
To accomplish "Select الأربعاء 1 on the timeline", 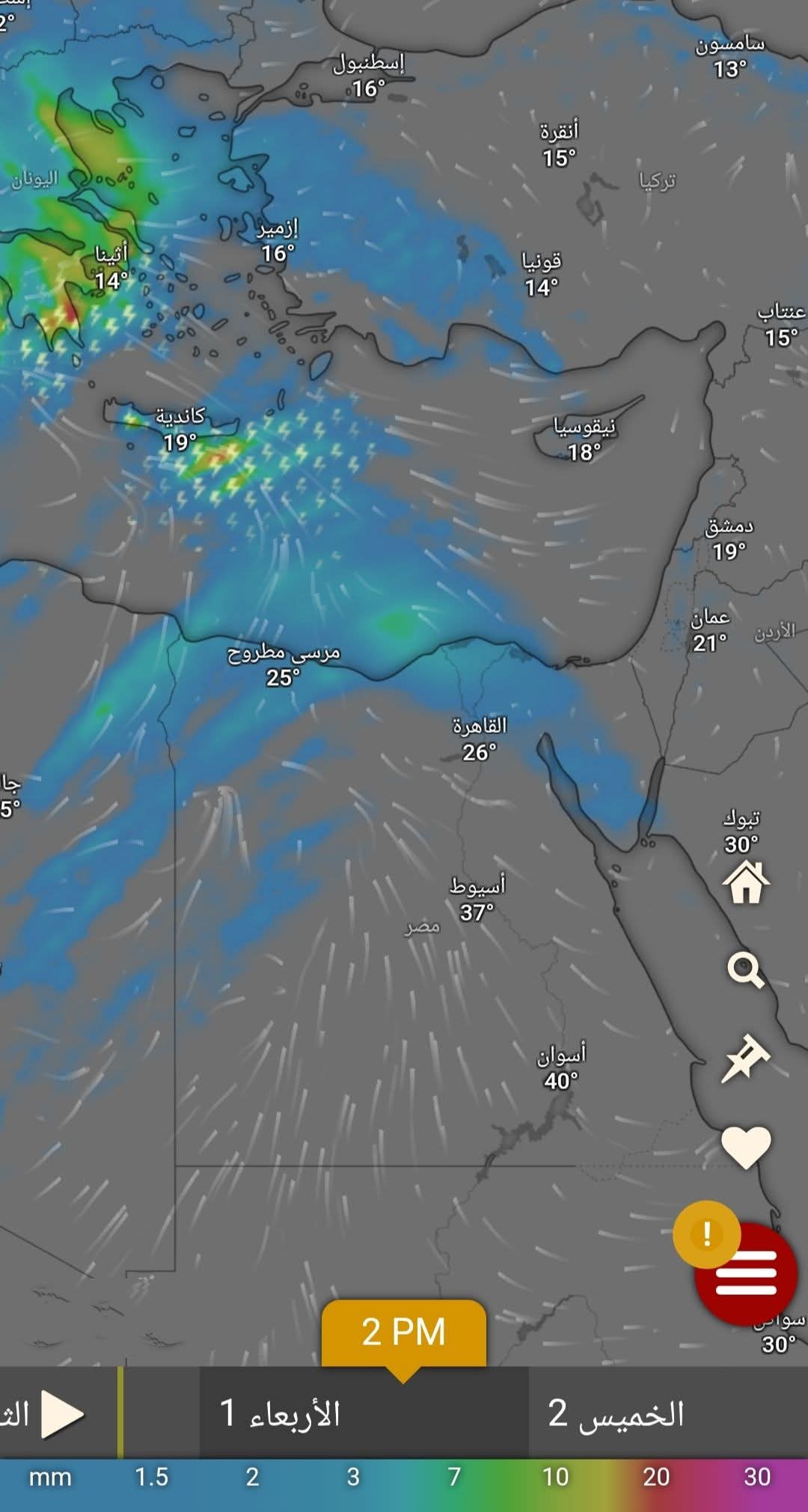I will point(280,1414).
